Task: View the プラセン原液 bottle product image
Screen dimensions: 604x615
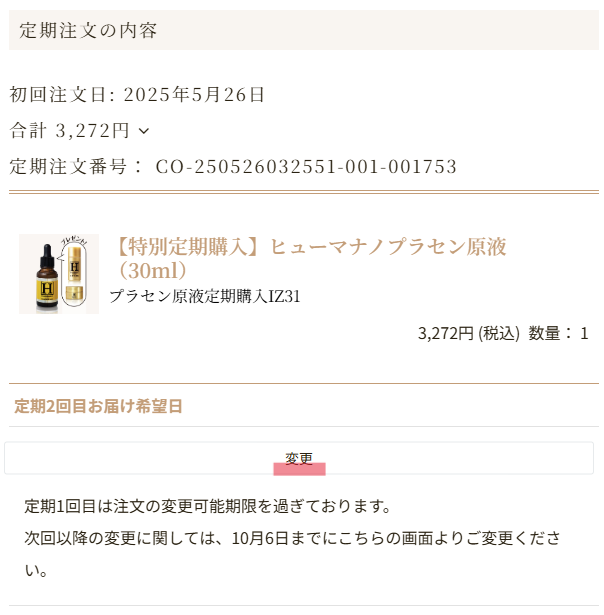Action: 59,274
